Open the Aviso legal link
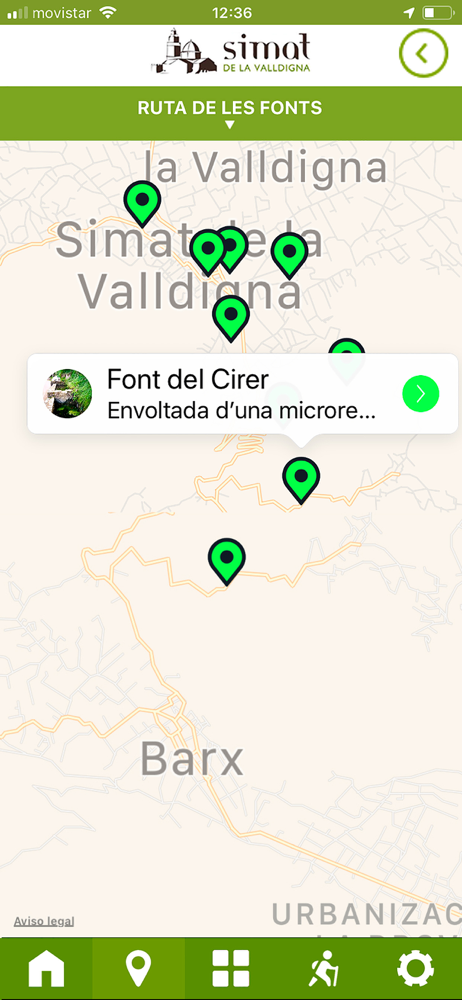 [44, 921]
